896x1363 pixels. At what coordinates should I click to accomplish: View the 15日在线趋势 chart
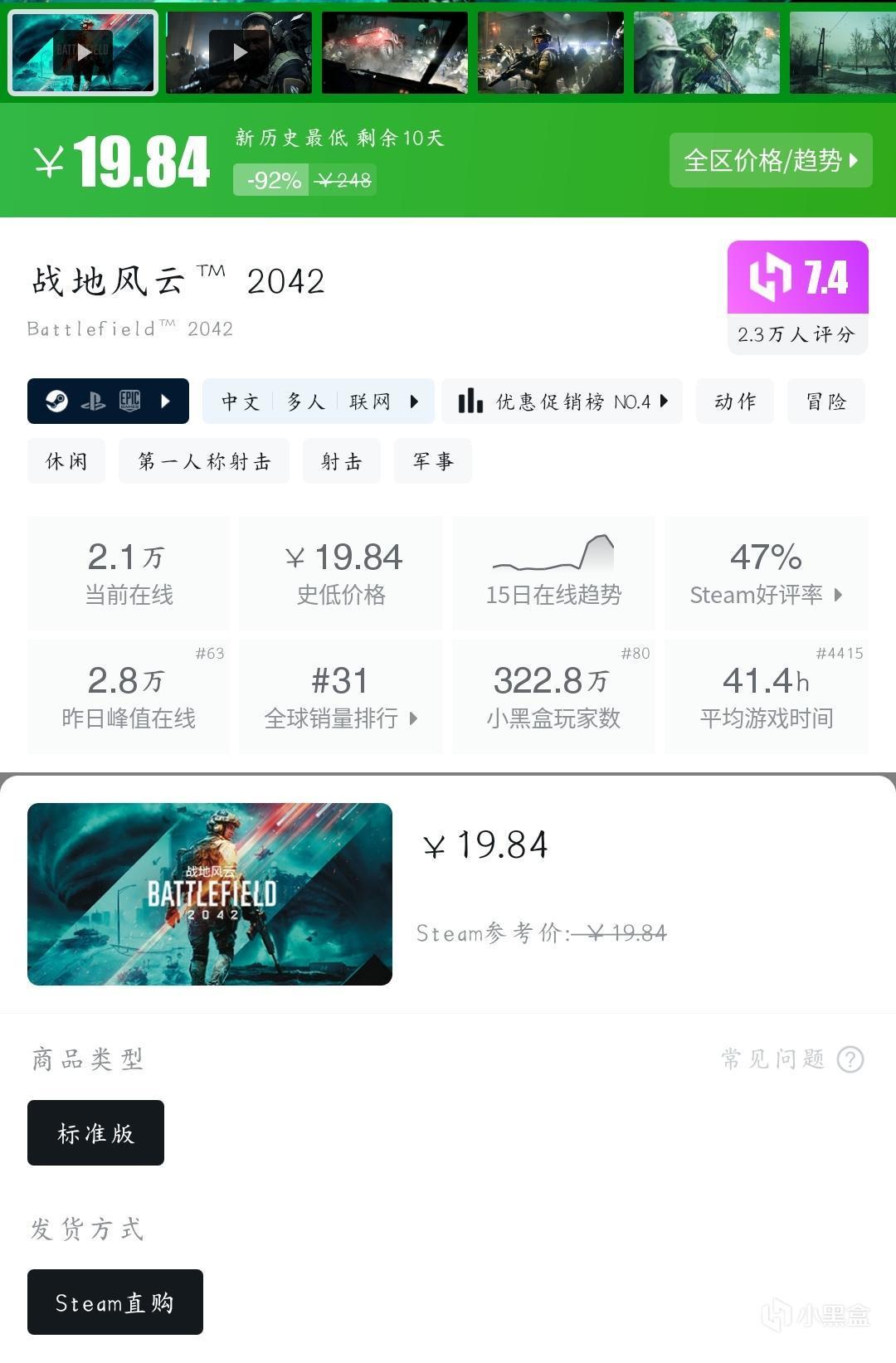(x=553, y=573)
